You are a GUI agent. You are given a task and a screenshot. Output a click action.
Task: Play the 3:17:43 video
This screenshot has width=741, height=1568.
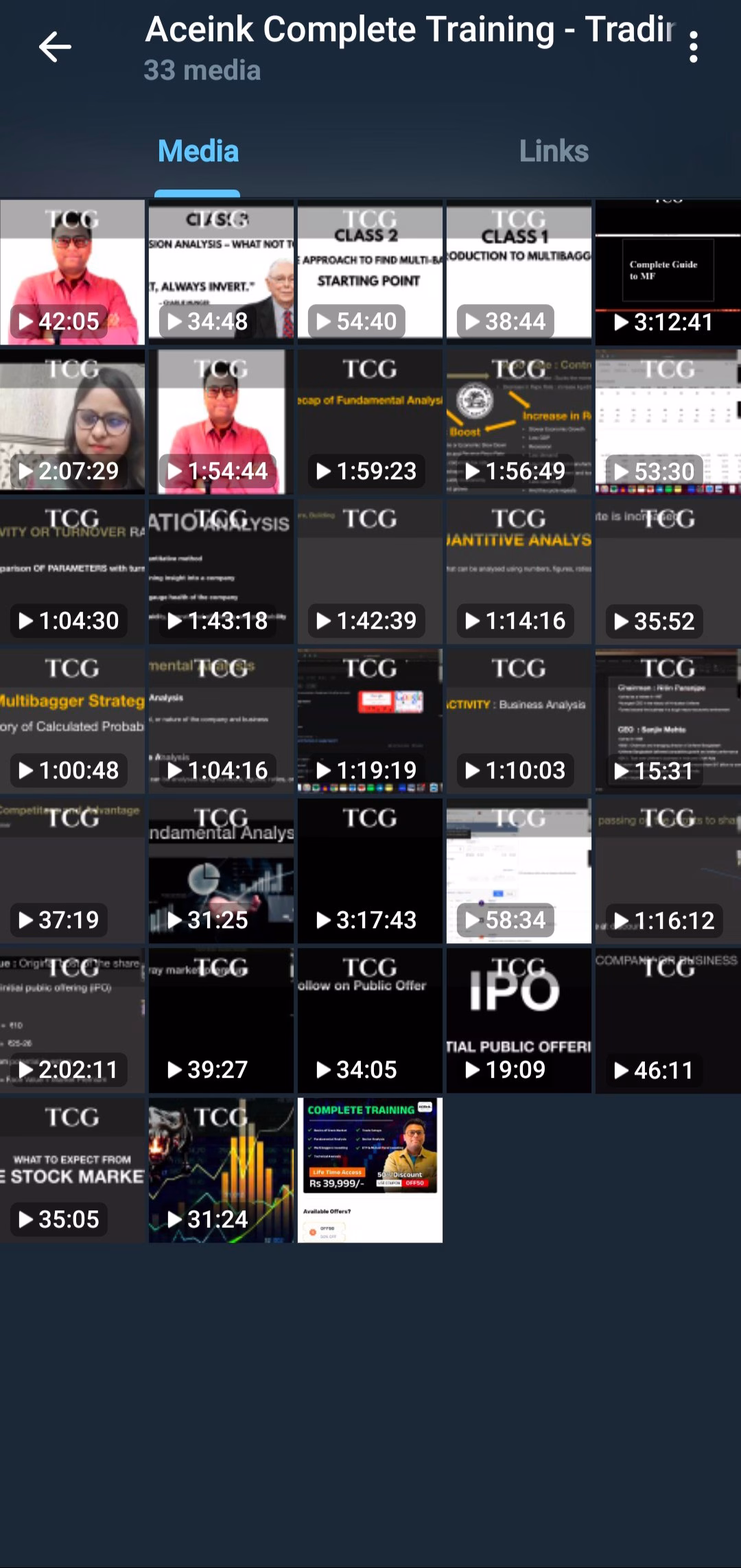(370, 871)
